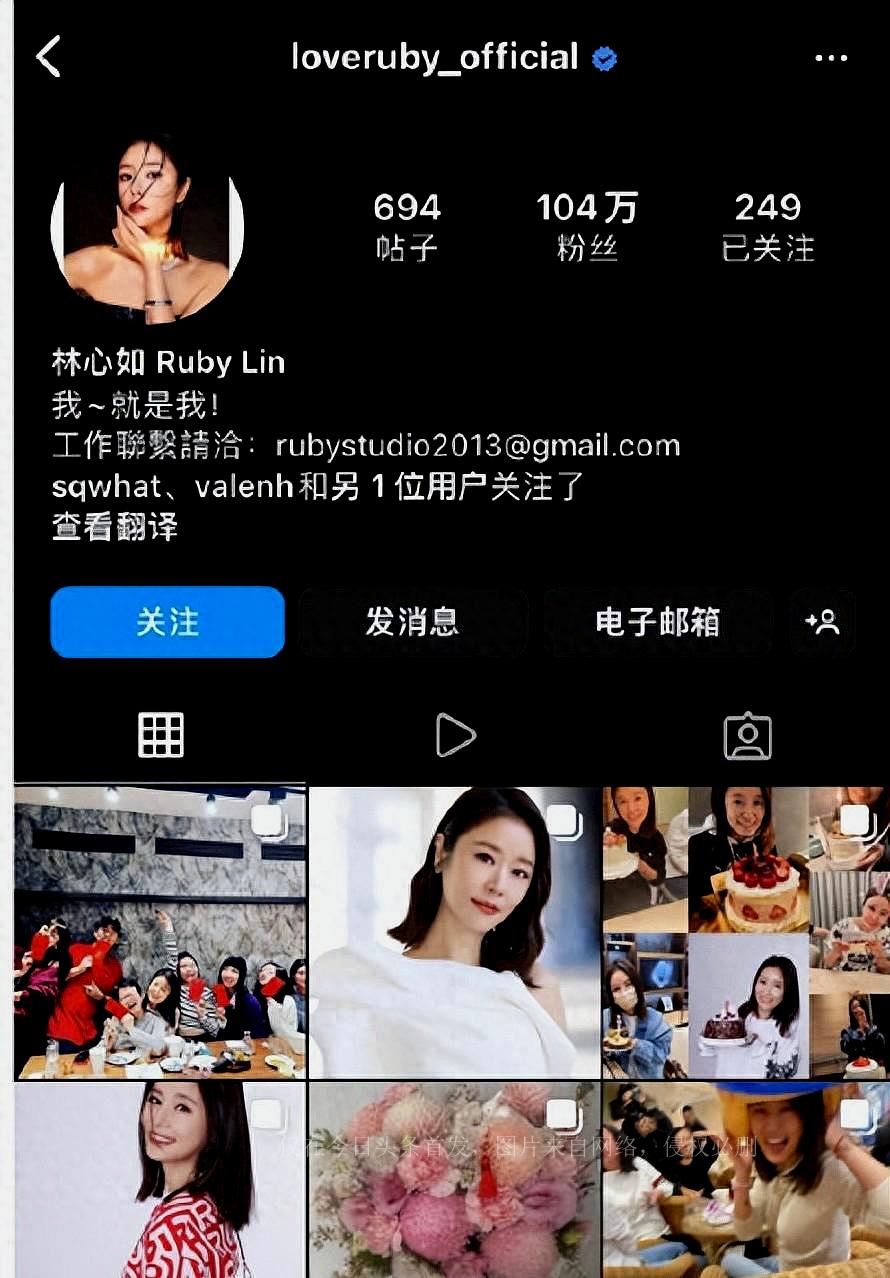The width and height of the screenshot is (890, 1278).
Task: Click the 发消息 message button
Action: pos(413,622)
